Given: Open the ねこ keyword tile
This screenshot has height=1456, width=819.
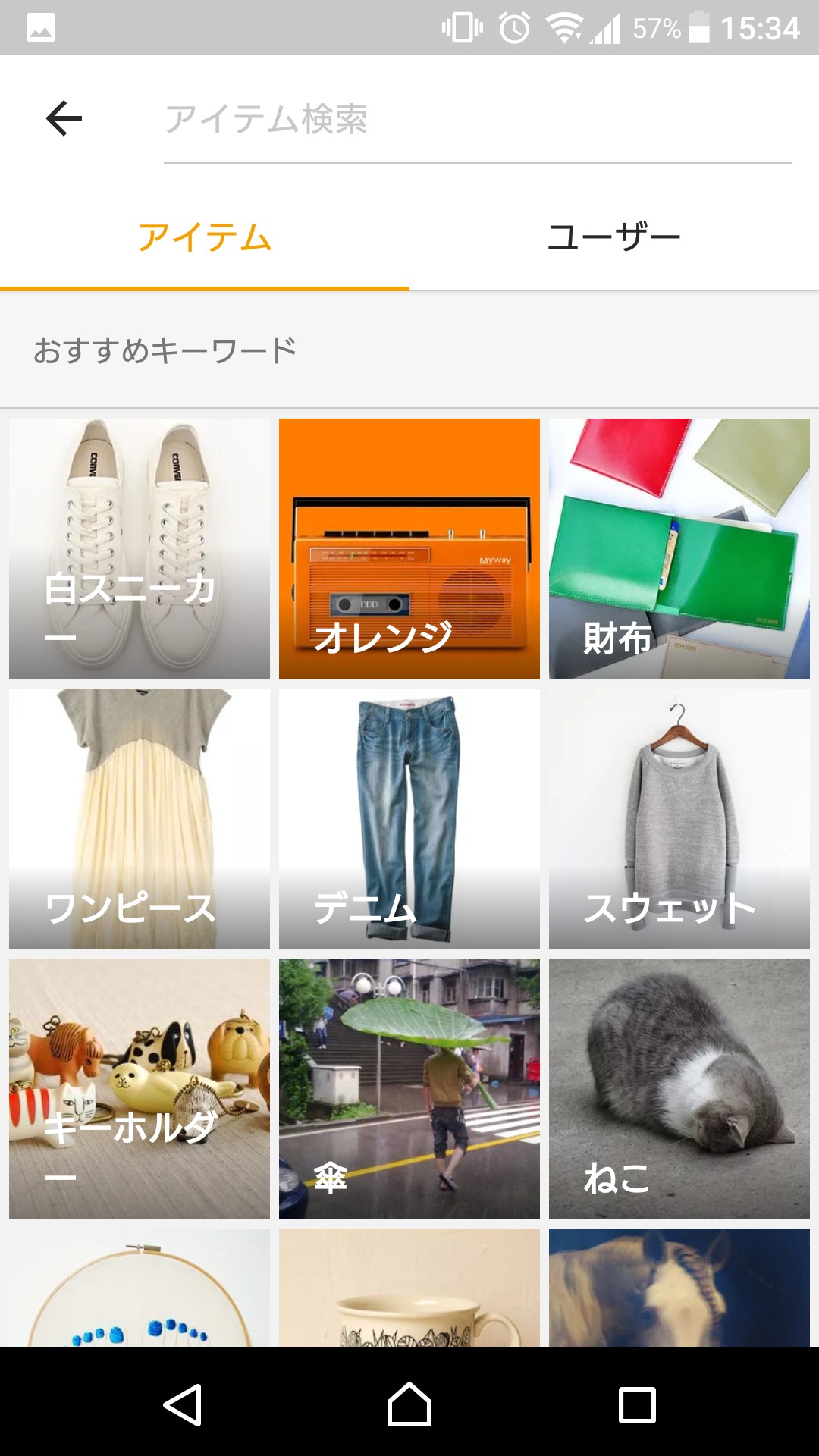Looking at the screenshot, I should pyautogui.click(x=679, y=1089).
